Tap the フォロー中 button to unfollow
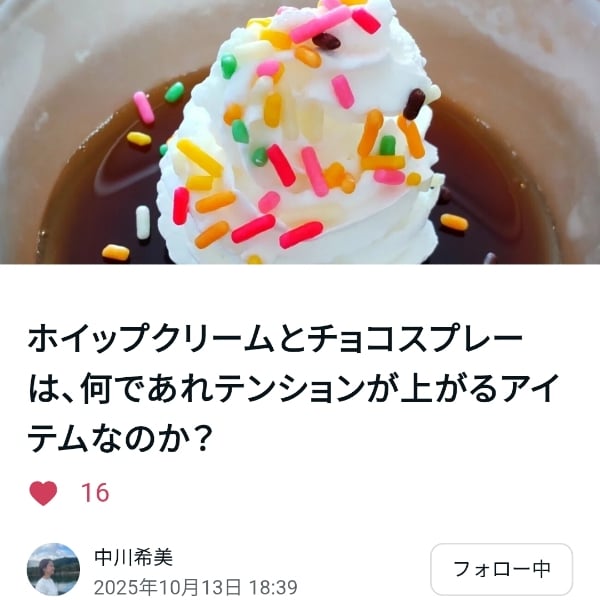 pos(501,569)
